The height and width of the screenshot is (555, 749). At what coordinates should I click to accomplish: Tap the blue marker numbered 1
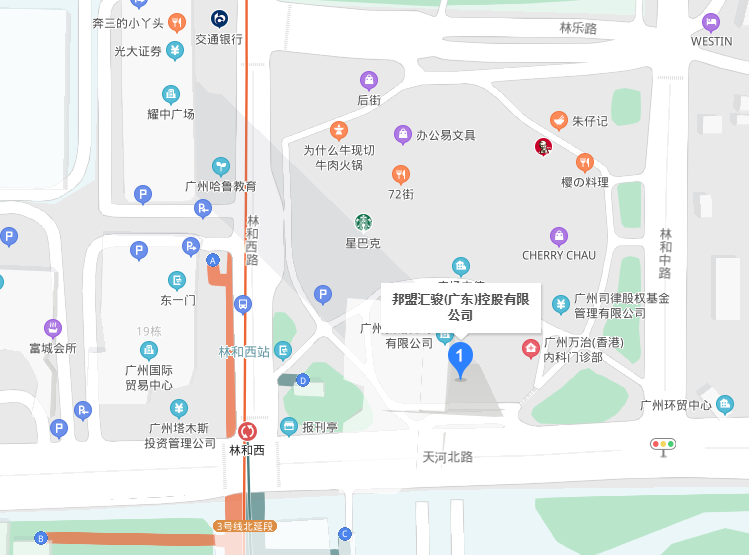click(460, 357)
